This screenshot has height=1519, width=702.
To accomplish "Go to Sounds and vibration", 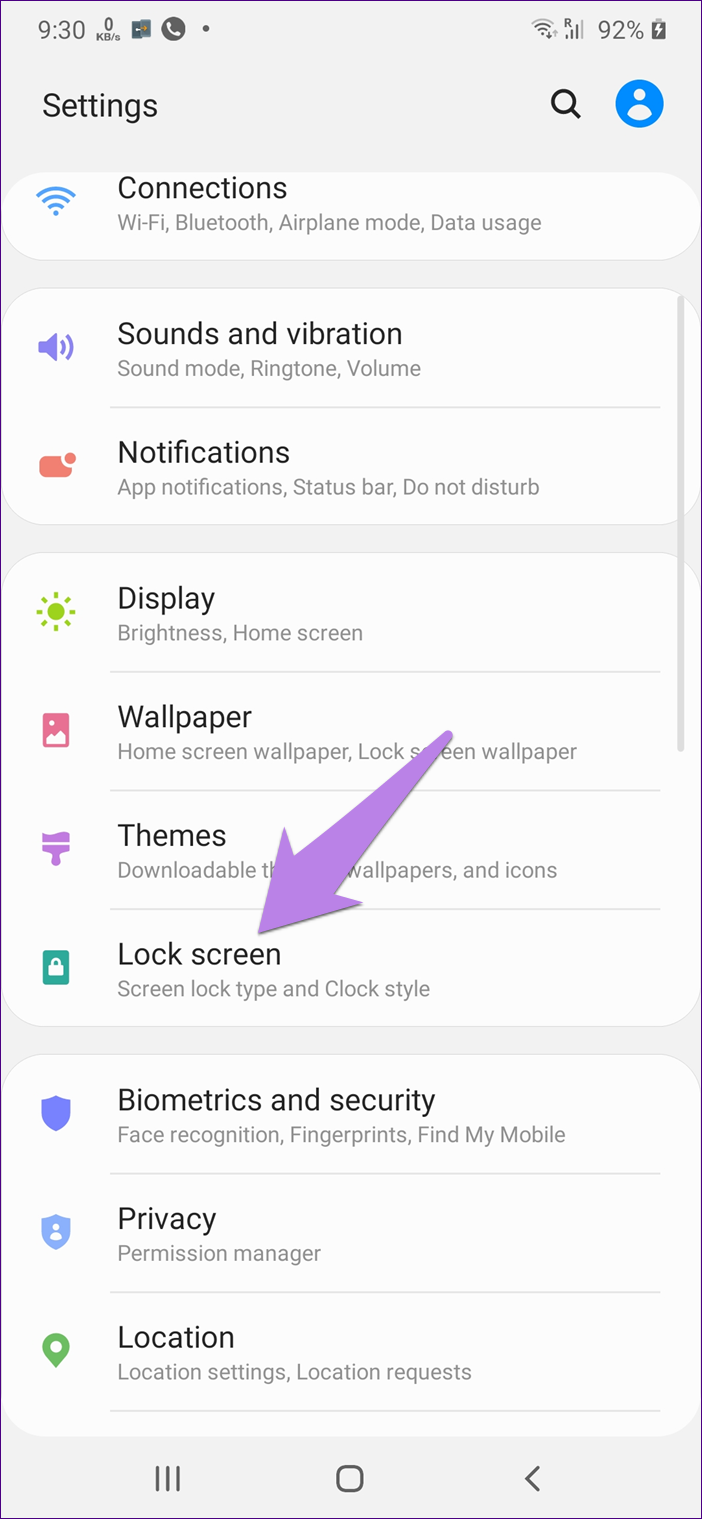I will 350,349.
